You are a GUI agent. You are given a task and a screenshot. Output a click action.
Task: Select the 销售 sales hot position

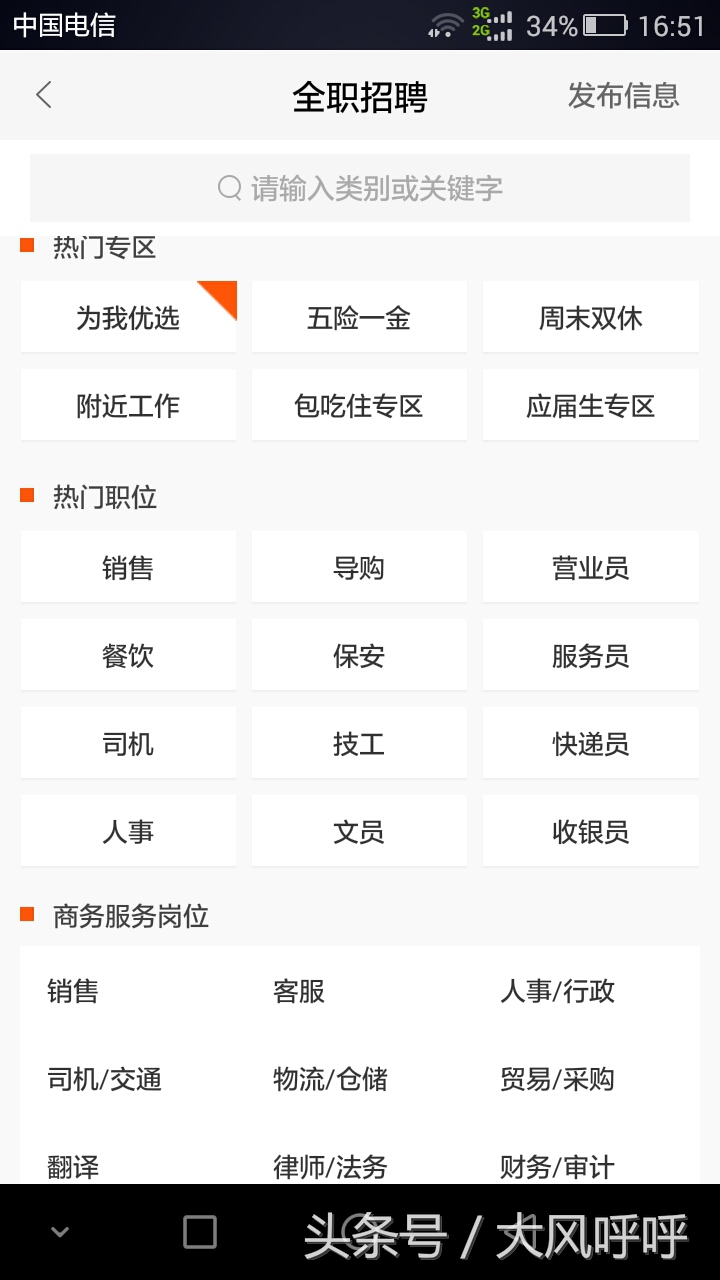coord(127,566)
